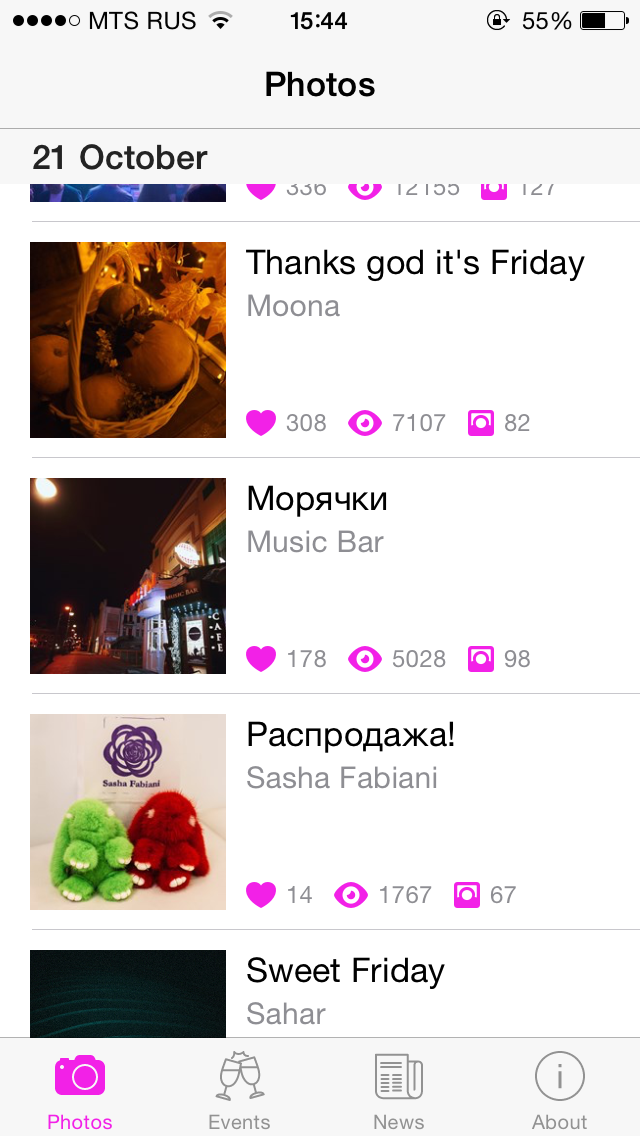Go to the About tab

559,1088
